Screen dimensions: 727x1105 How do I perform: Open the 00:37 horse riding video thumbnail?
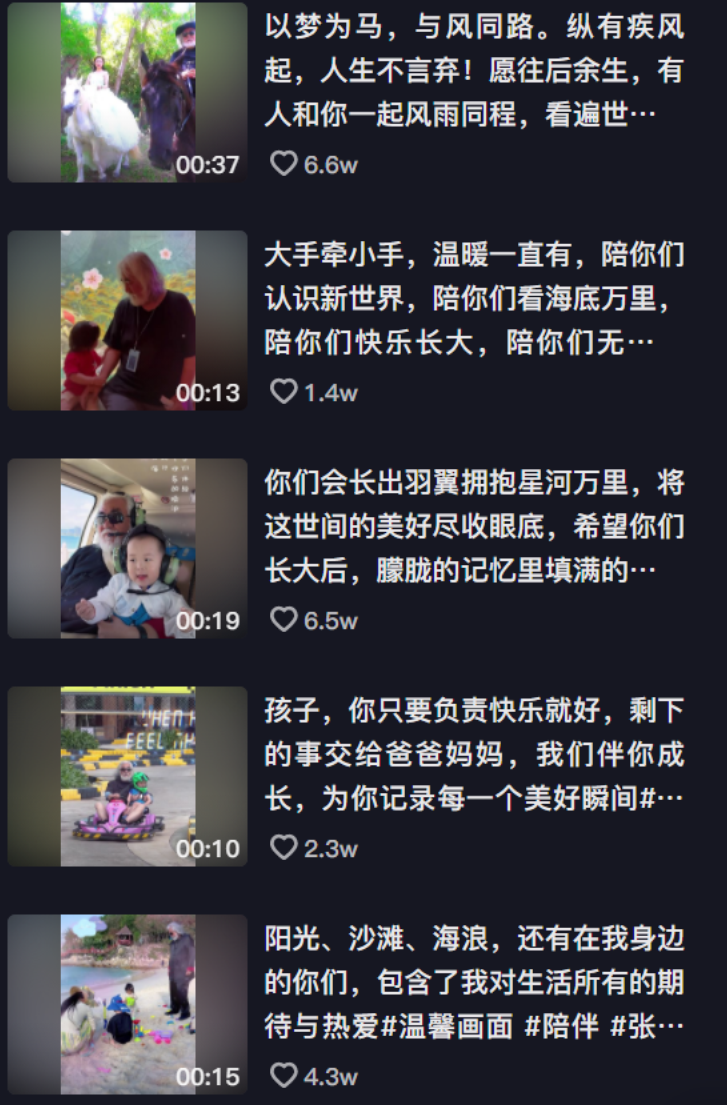[127, 92]
